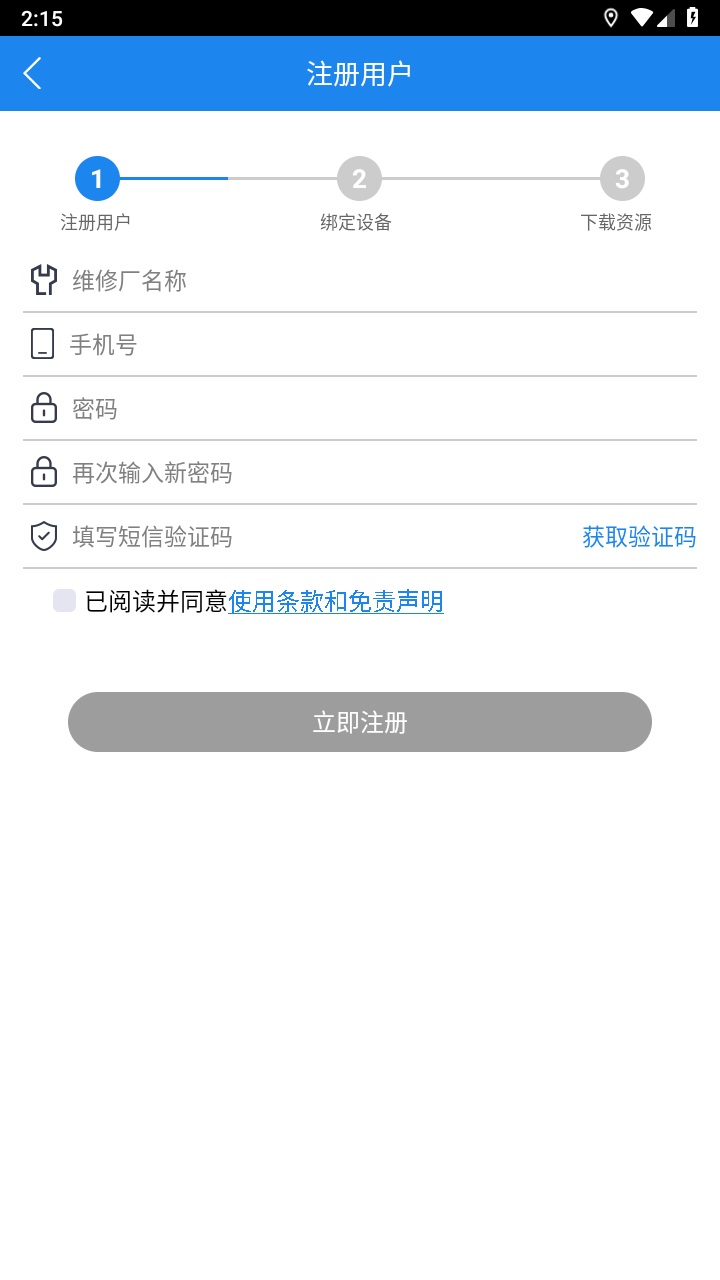The height and width of the screenshot is (1280, 720).
Task: Click inside the 手机号 input field
Action: click(300, 344)
